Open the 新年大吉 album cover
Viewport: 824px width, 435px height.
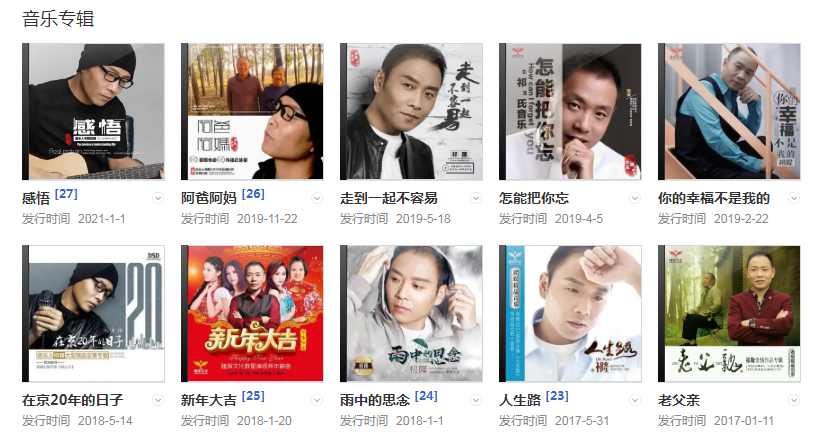[x=252, y=314]
